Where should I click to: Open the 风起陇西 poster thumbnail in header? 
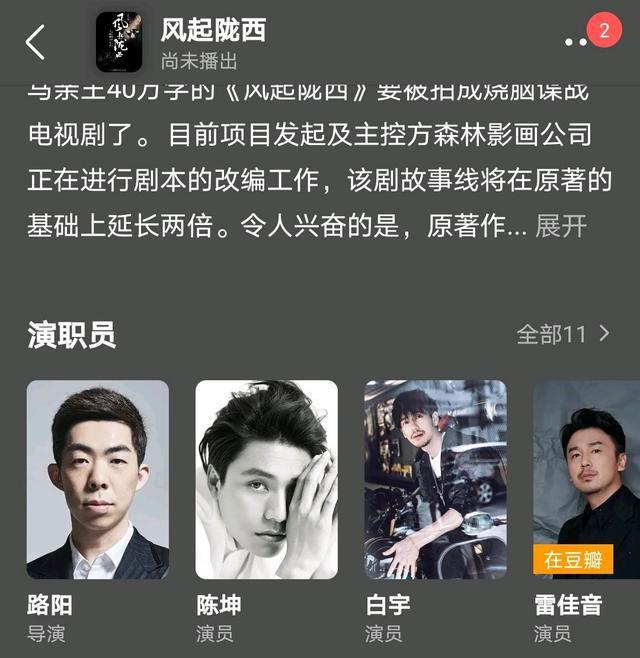coord(119,42)
